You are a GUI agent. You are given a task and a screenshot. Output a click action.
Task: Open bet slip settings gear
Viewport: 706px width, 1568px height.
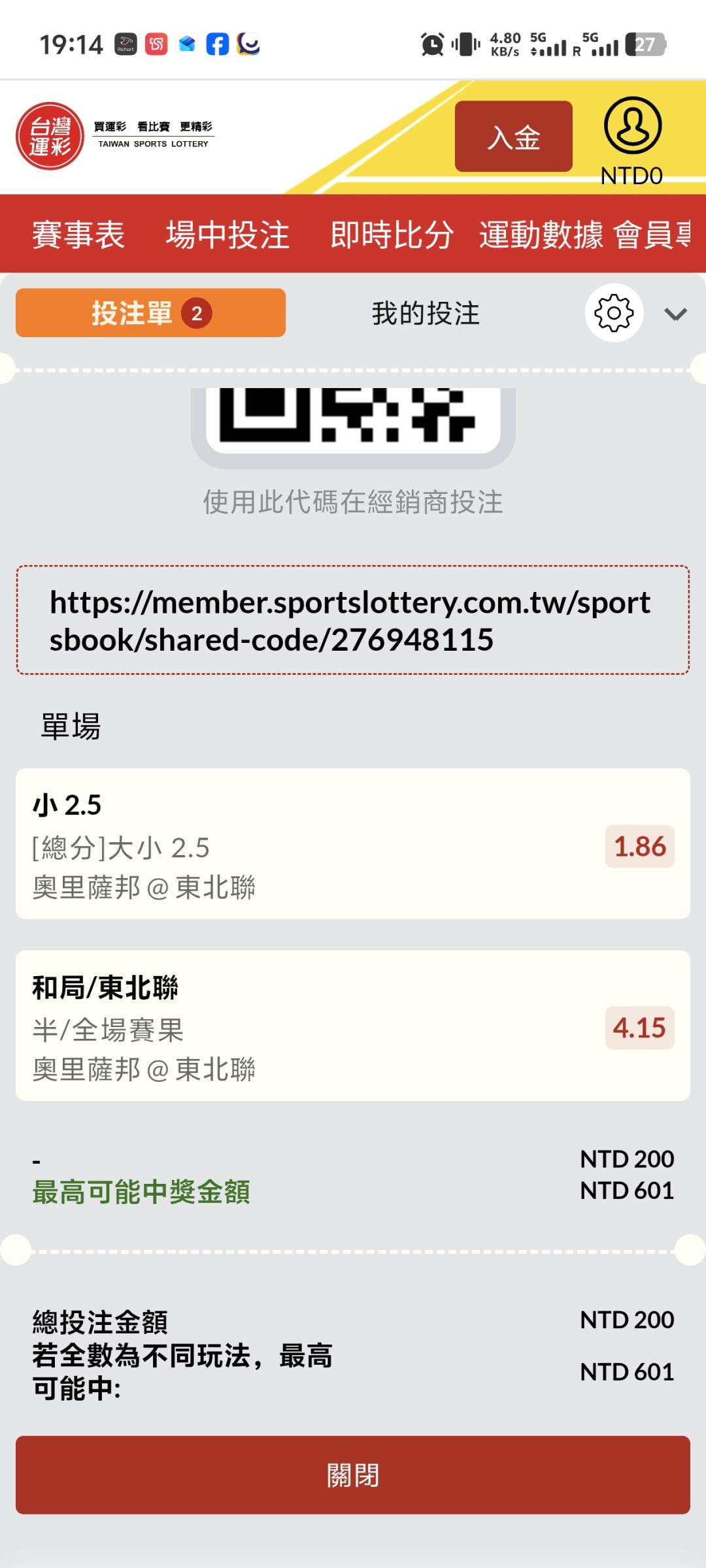(614, 313)
